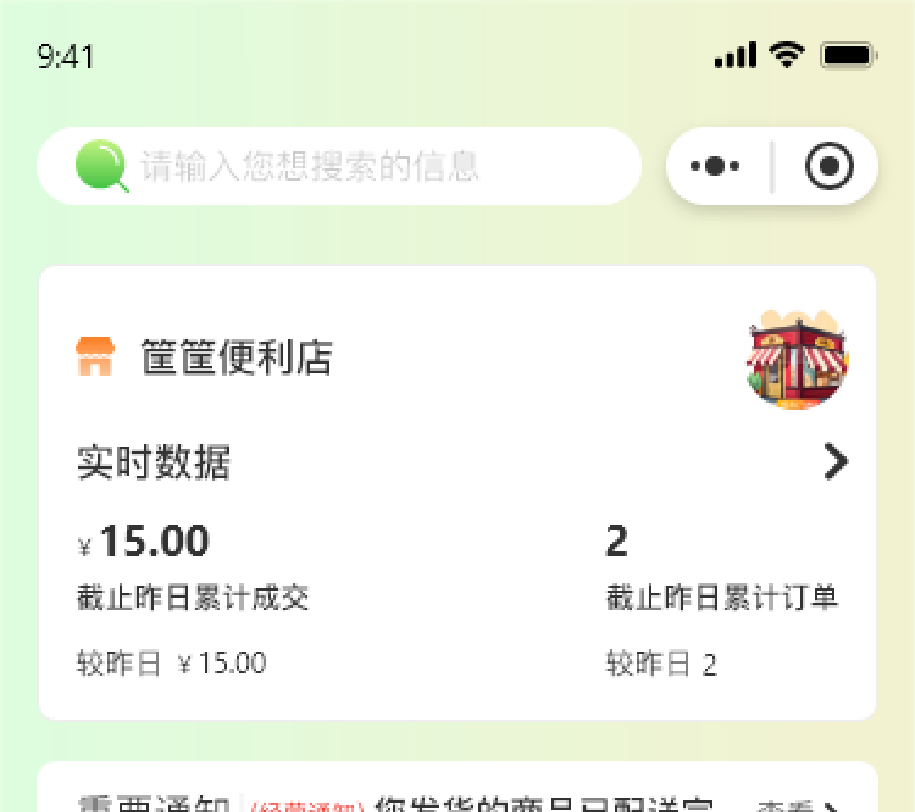Close the mini program with the circle button
The image size is (915, 812).
click(829, 166)
